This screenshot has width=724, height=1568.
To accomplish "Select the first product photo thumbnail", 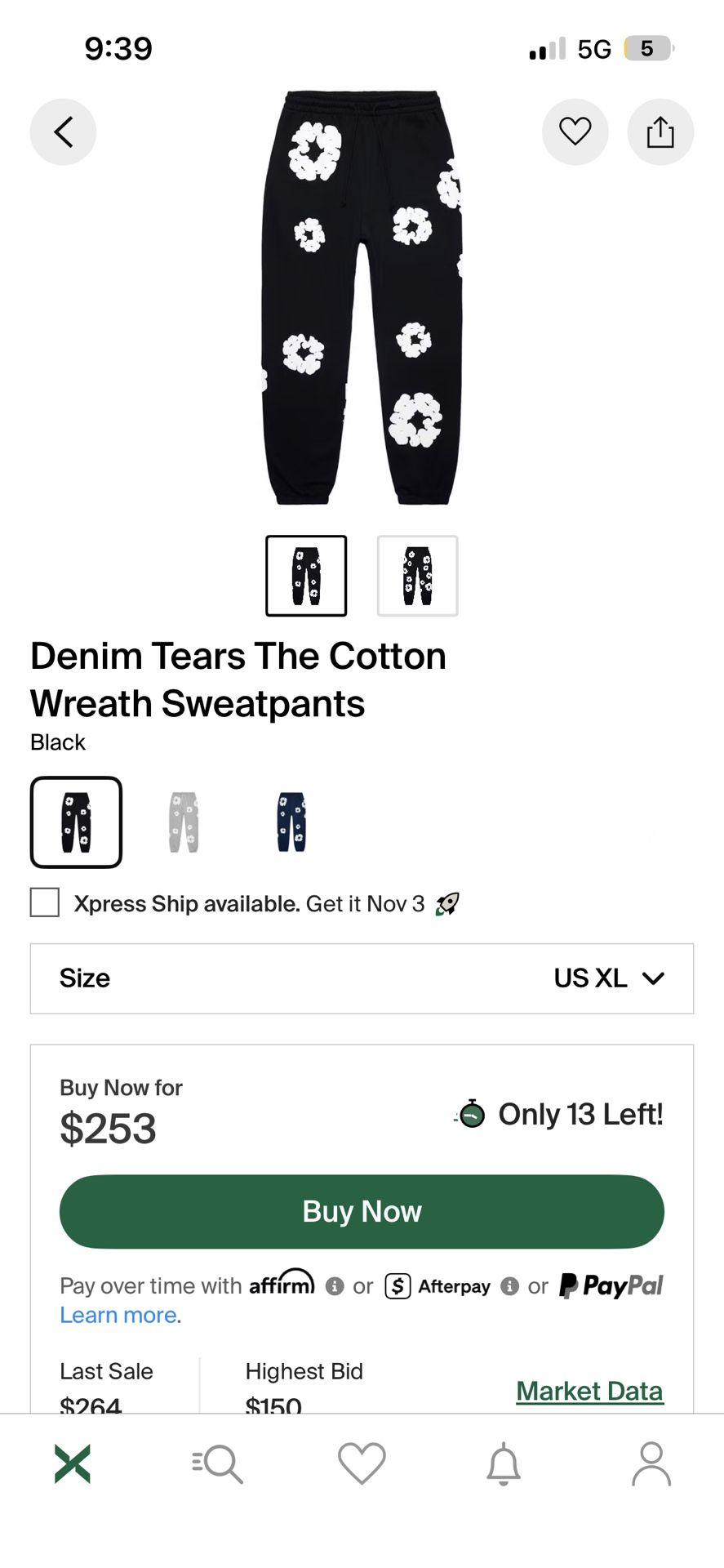I will point(306,576).
